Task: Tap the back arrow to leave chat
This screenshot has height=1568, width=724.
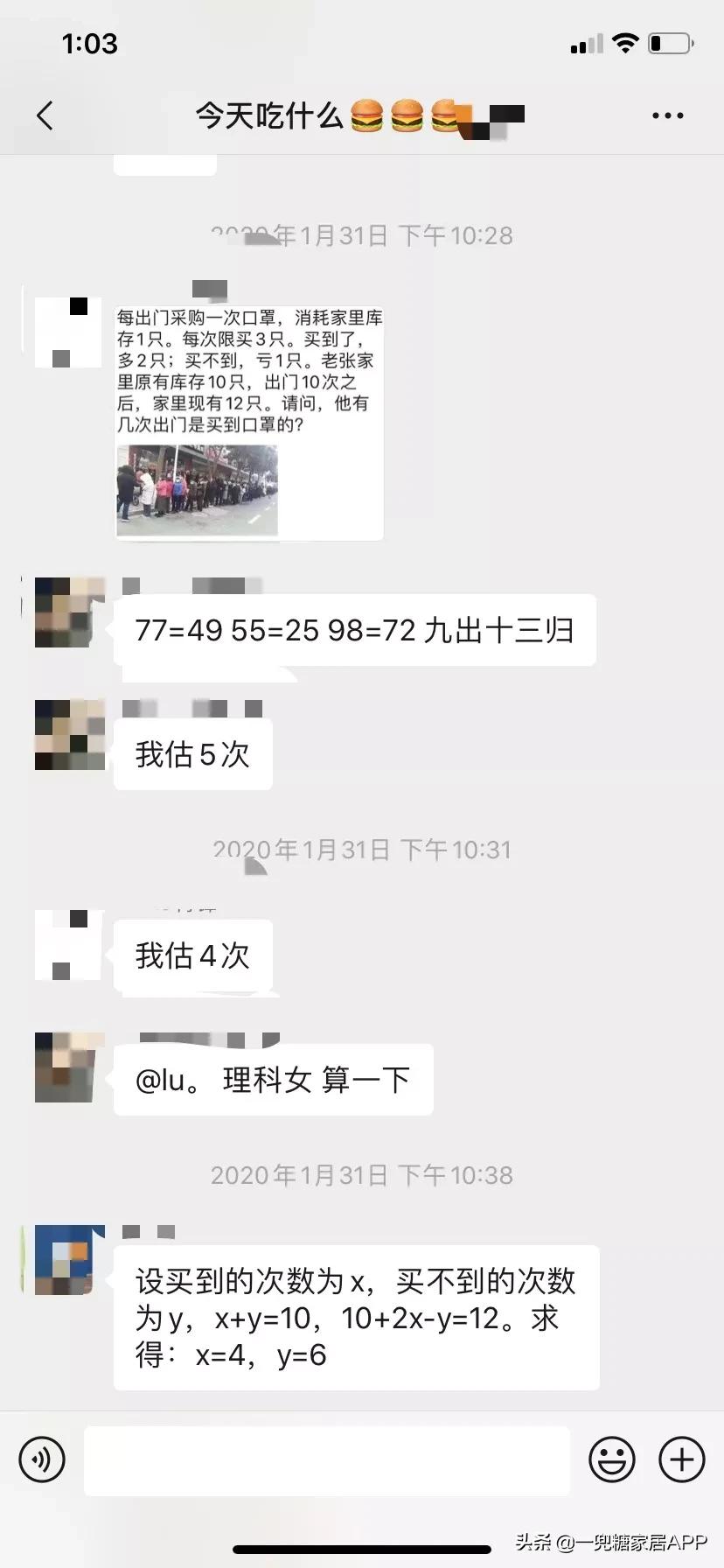Action: [45, 115]
